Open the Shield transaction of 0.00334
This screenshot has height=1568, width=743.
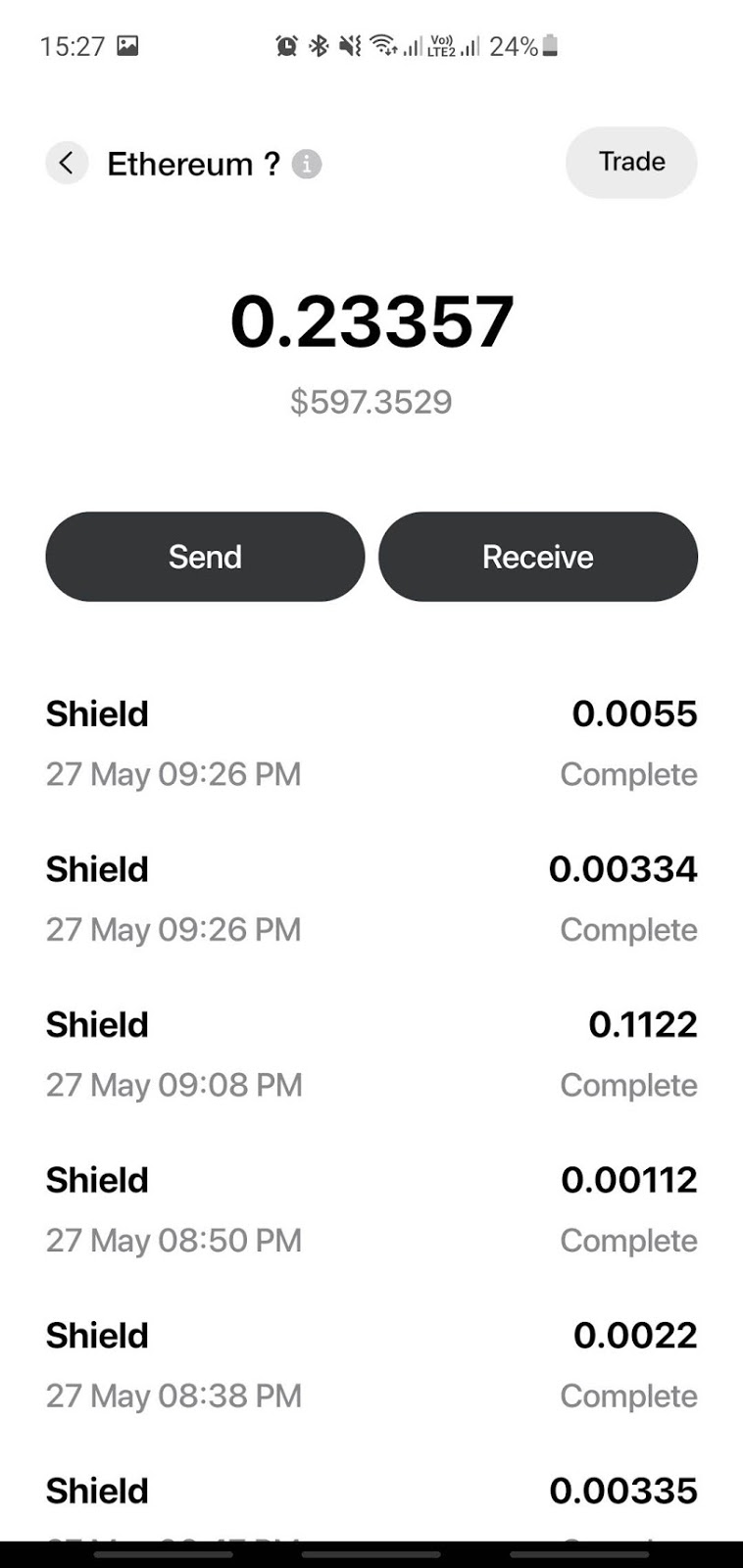click(x=371, y=899)
